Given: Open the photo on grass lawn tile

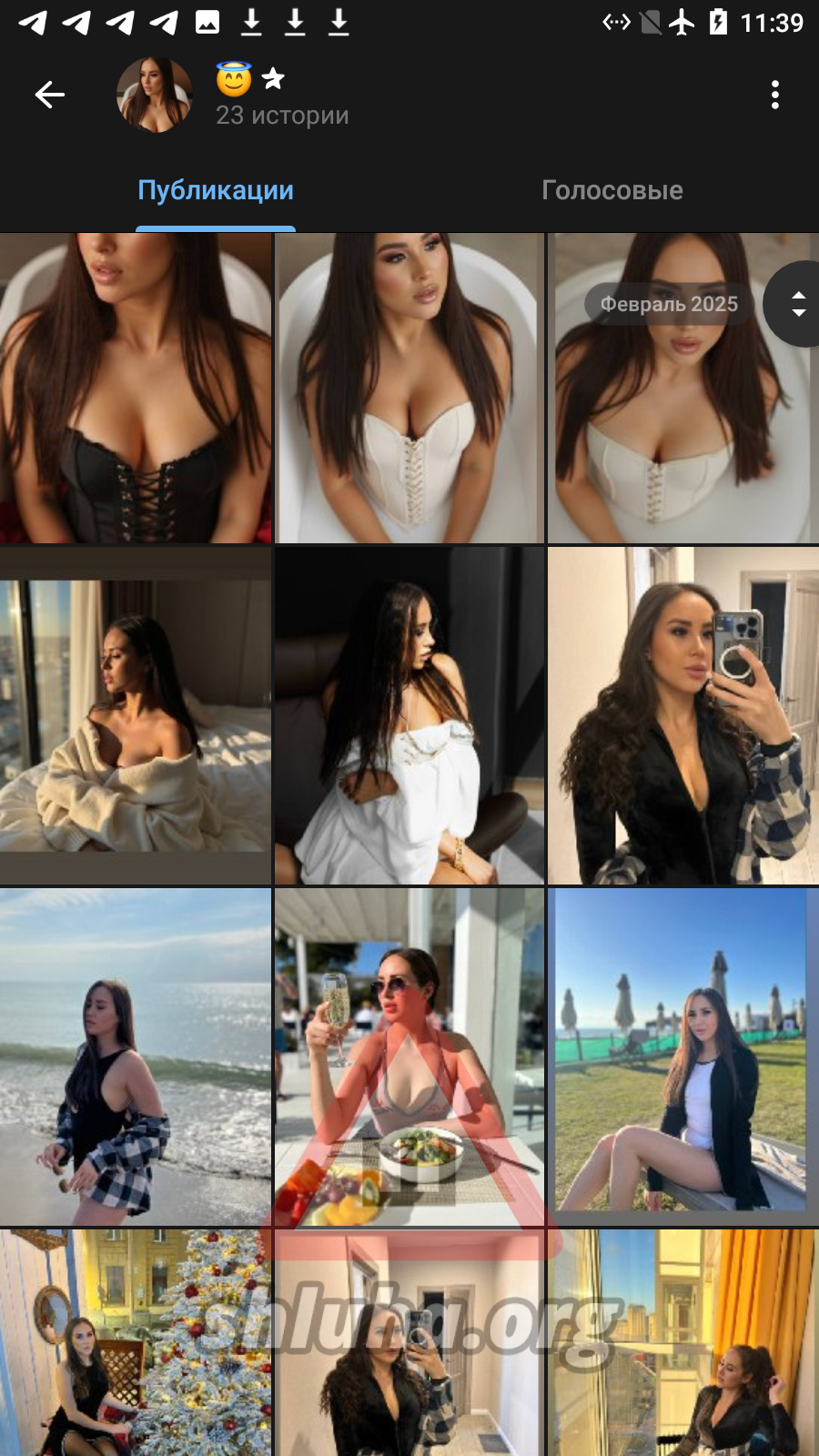Looking at the screenshot, I should (682, 1057).
